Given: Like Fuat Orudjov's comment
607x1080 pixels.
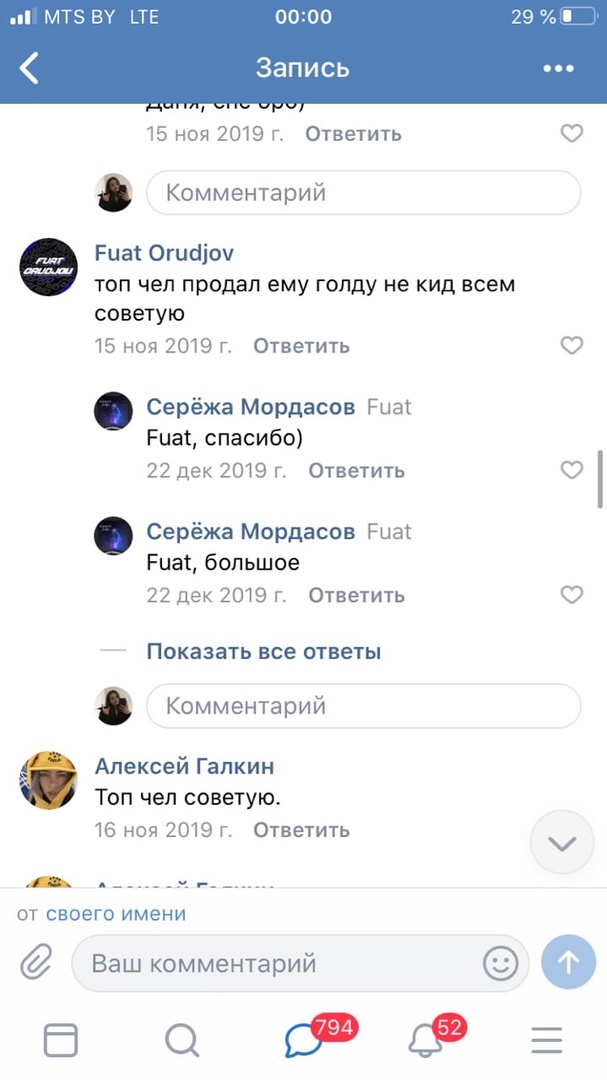Looking at the screenshot, I should 571,346.
